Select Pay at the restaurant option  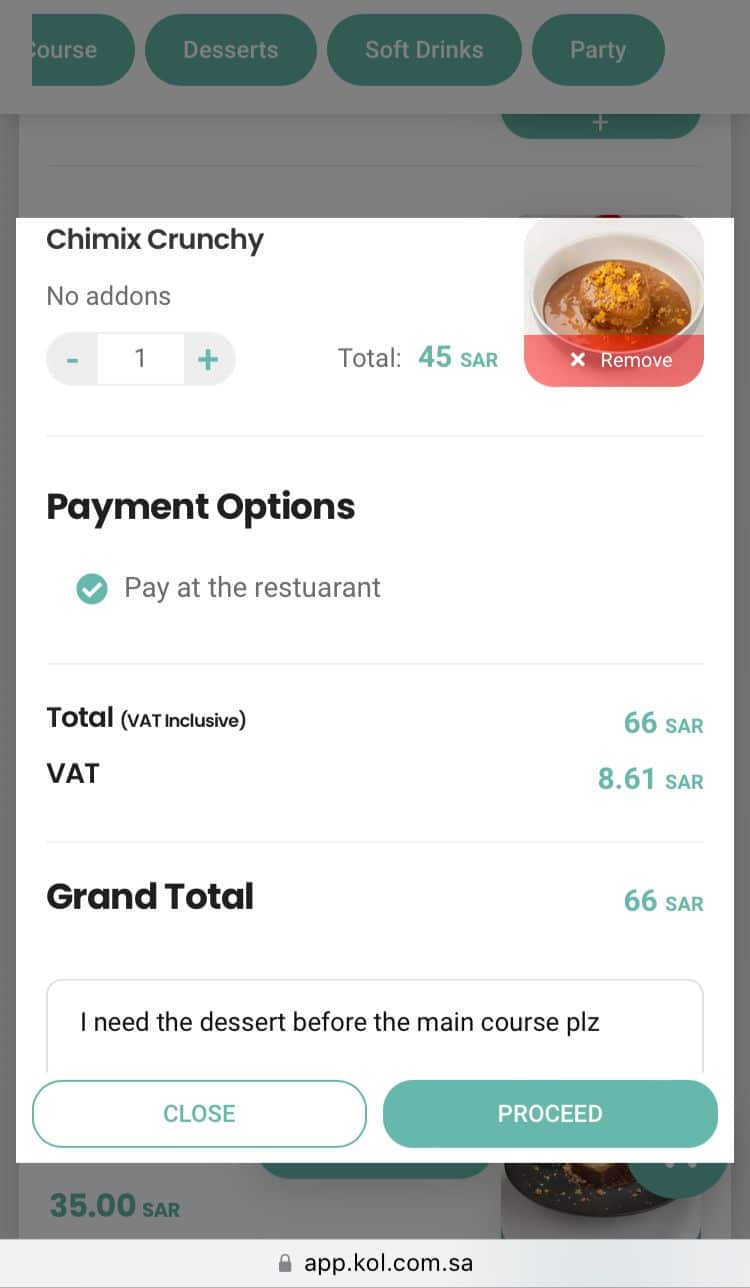[228, 588]
